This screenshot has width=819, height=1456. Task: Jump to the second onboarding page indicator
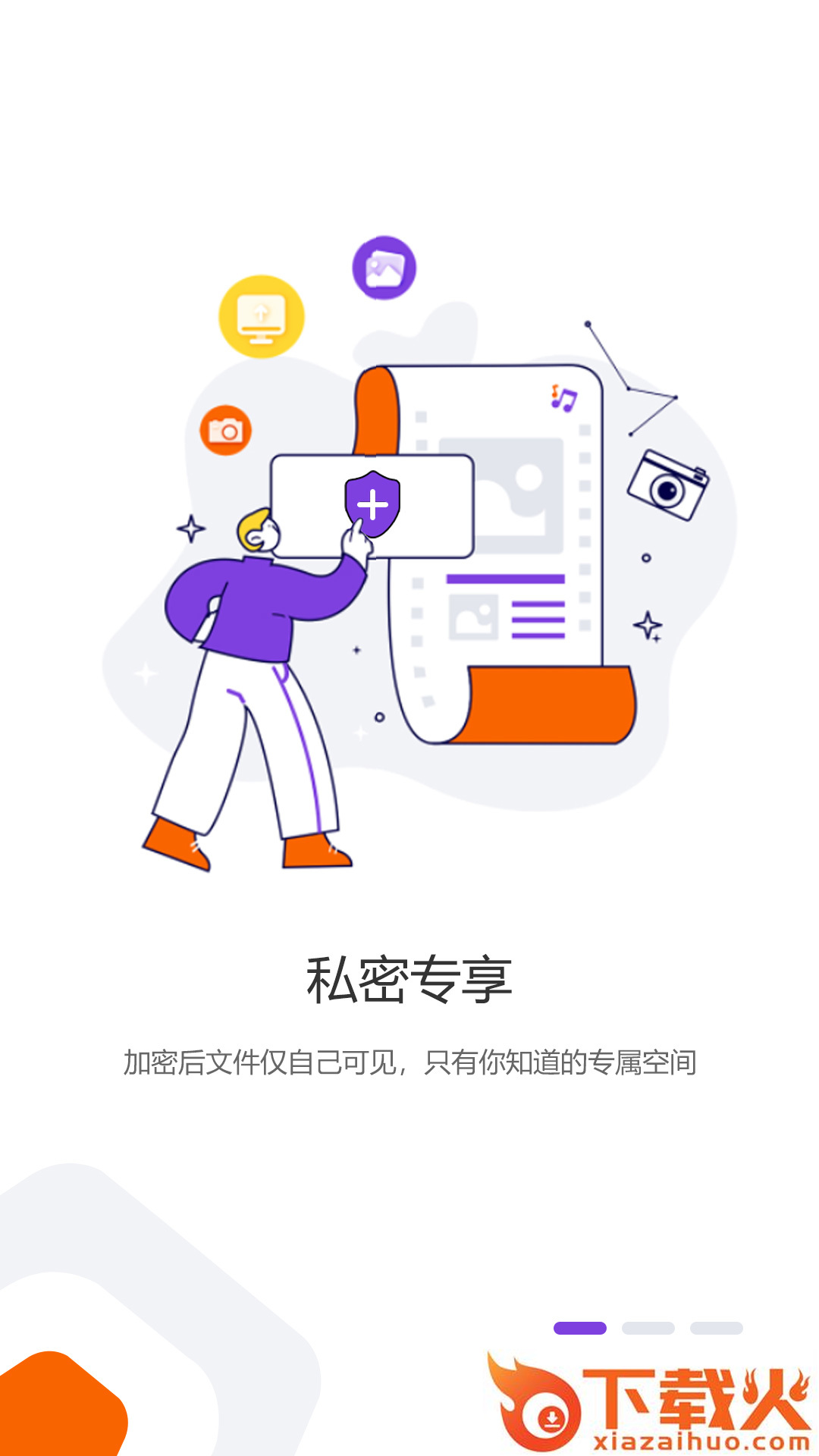tap(648, 1328)
